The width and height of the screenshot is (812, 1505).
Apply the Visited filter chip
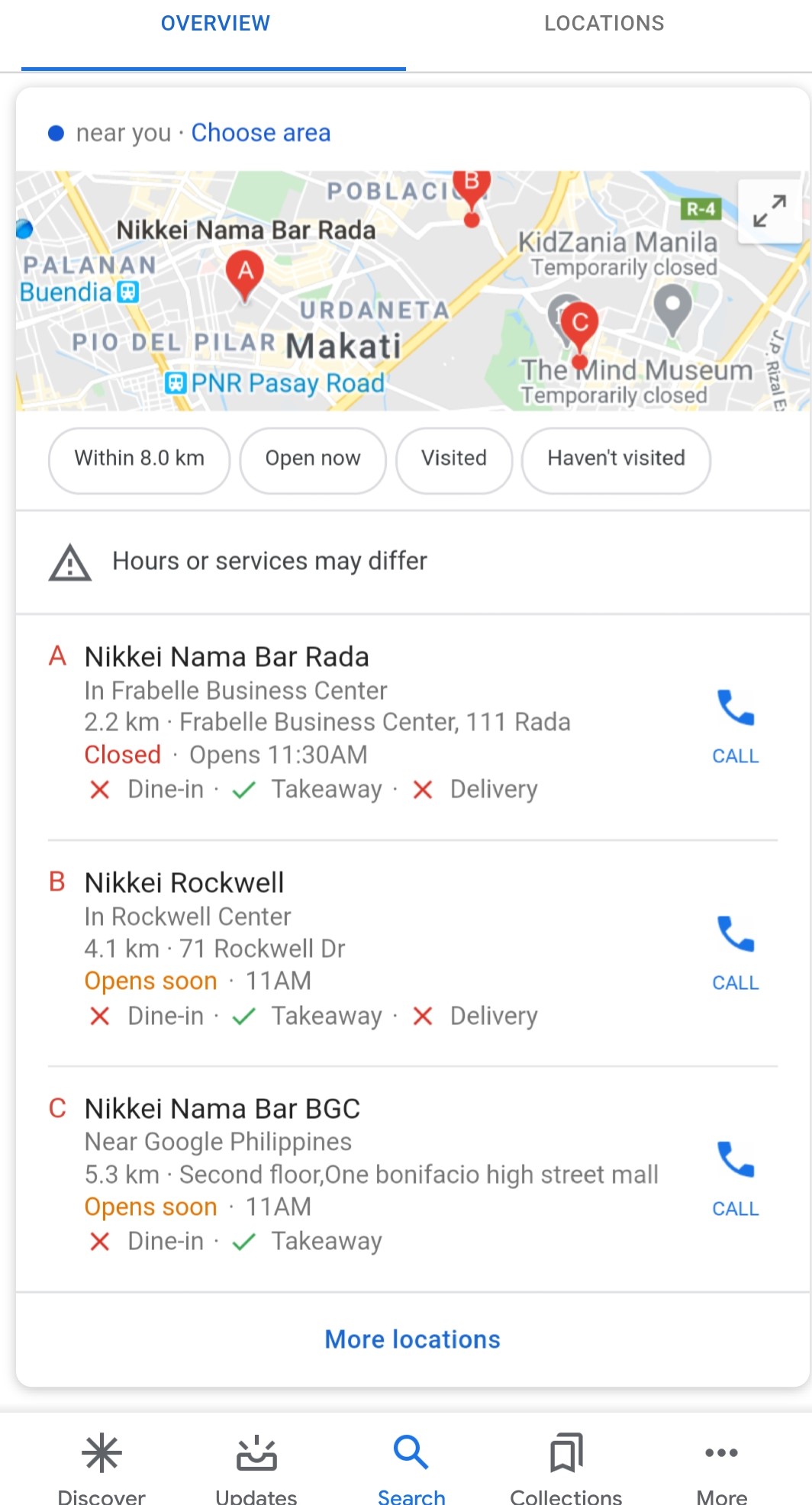pos(453,459)
